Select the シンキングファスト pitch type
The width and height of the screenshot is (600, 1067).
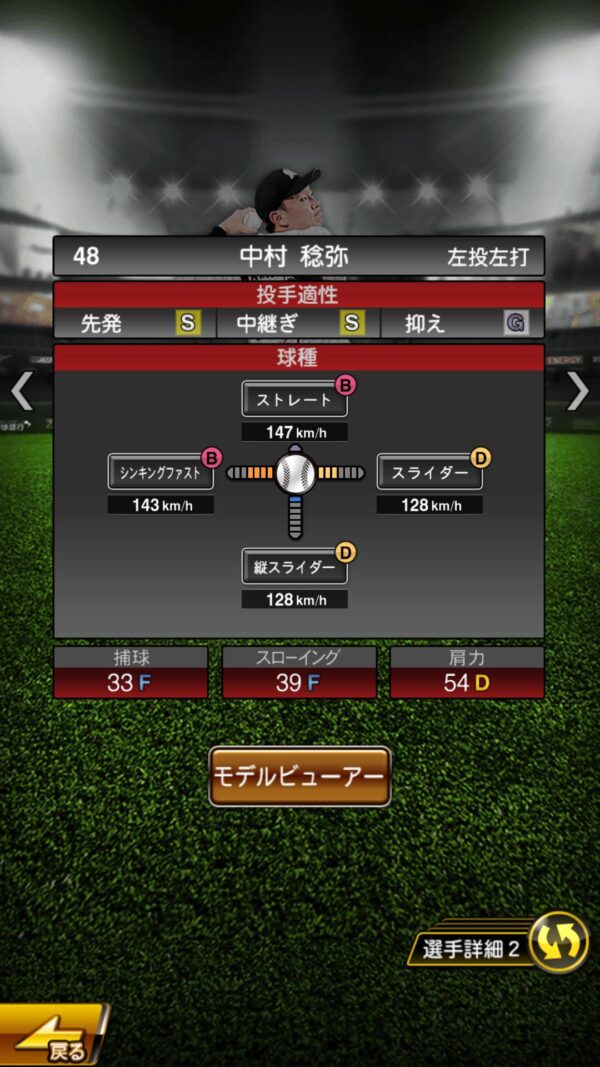160,473
